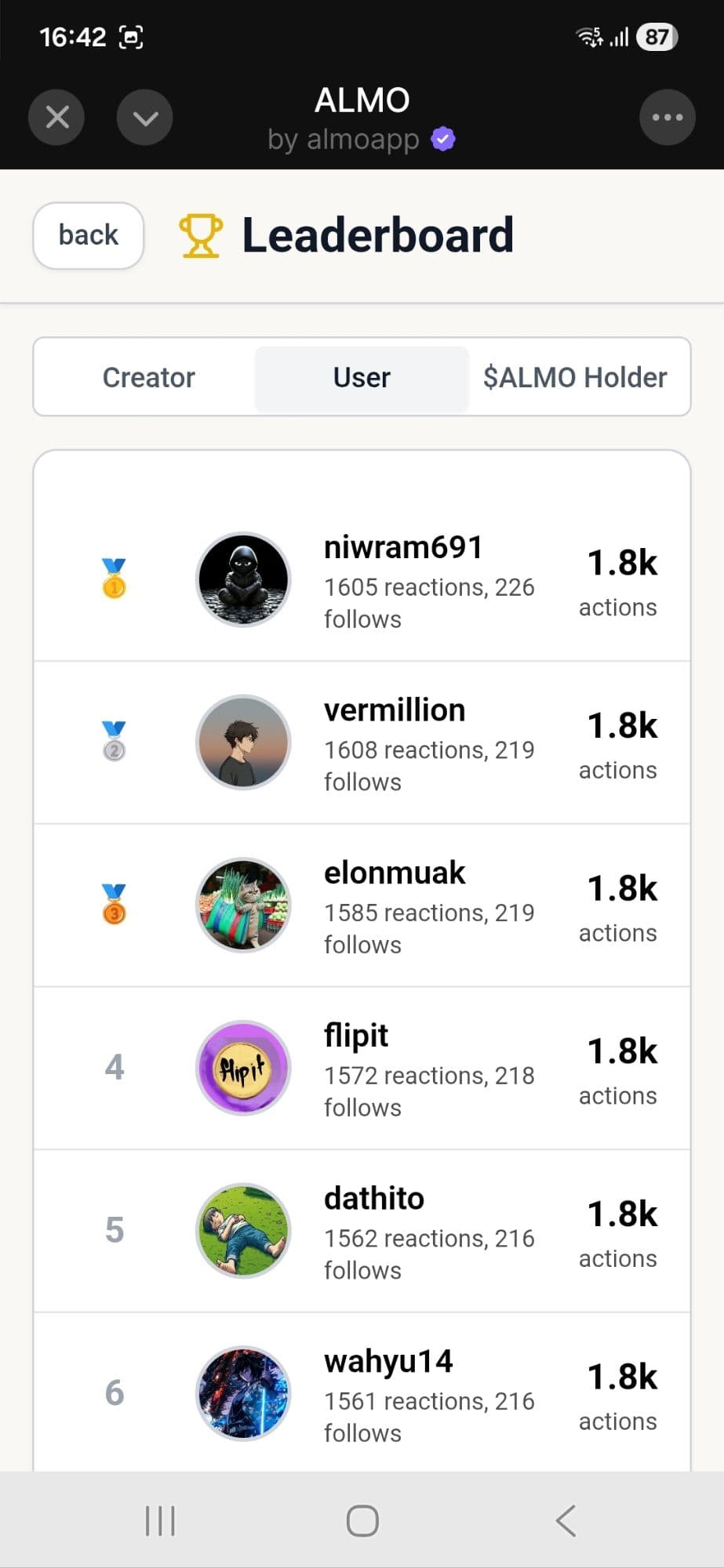Switch to the $ALMO Holder tab
Image resolution: width=724 pixels, height=1568 pixels.
(x=575, y=377)
